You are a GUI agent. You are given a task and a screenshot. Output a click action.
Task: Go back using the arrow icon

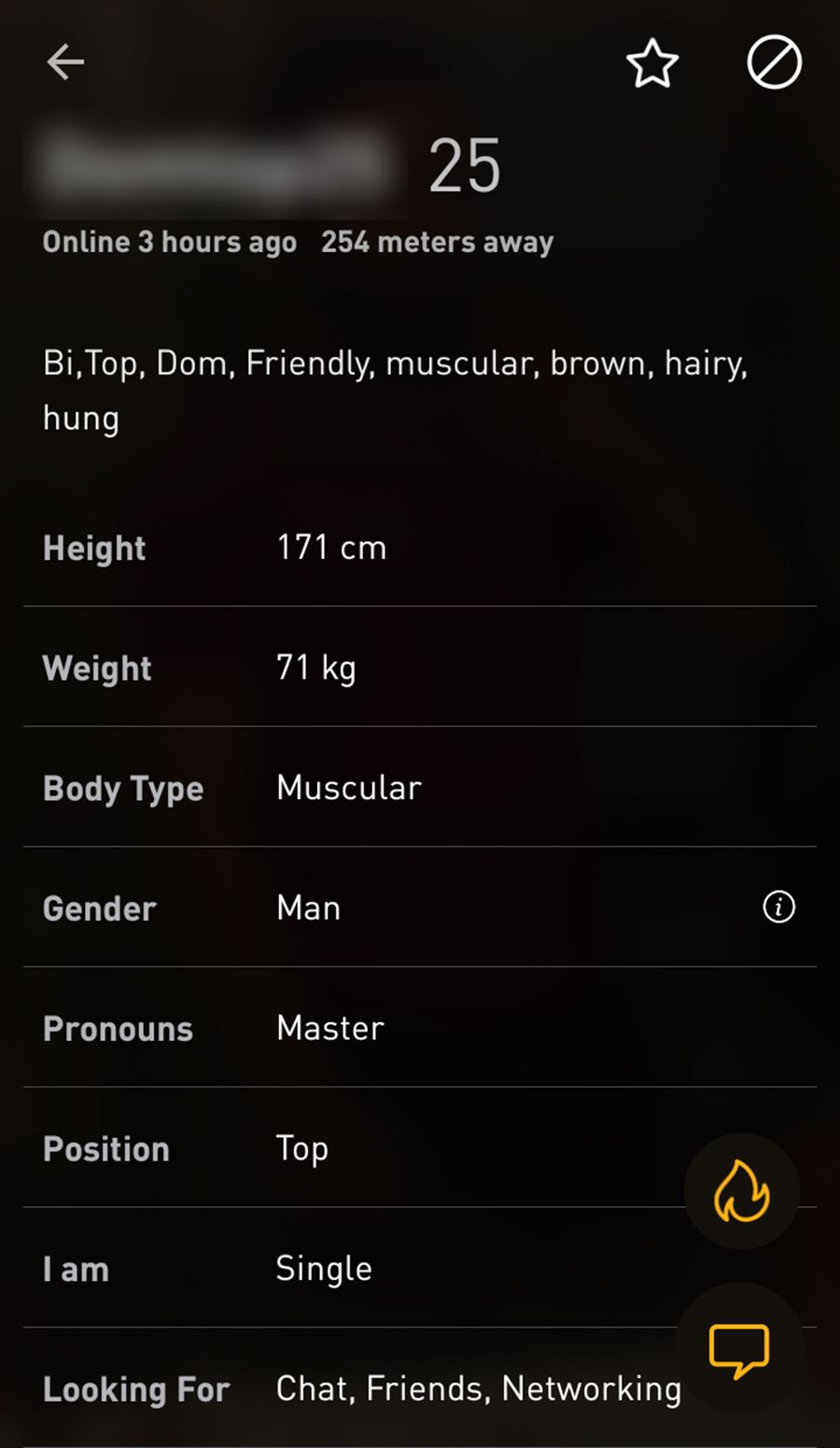pyautogui.click(x=65, y=63)
